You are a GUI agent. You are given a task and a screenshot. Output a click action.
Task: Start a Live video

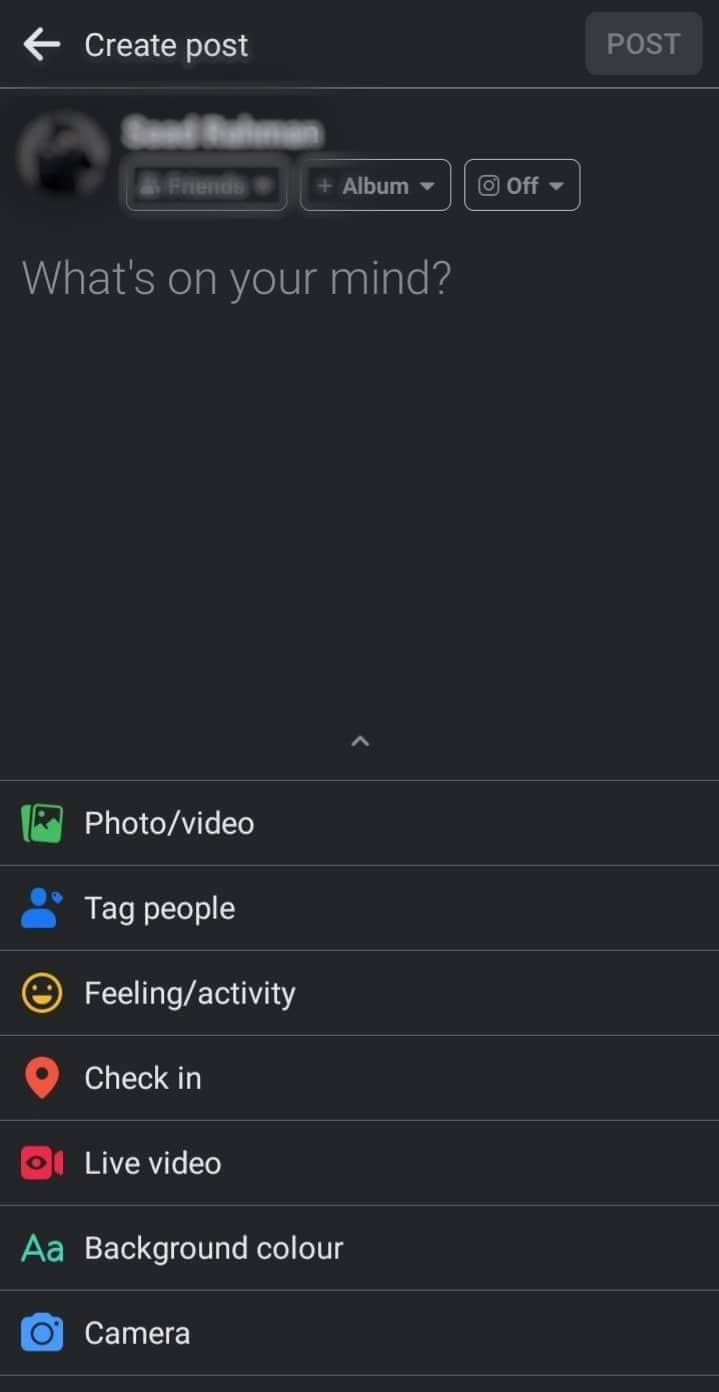359,1163
